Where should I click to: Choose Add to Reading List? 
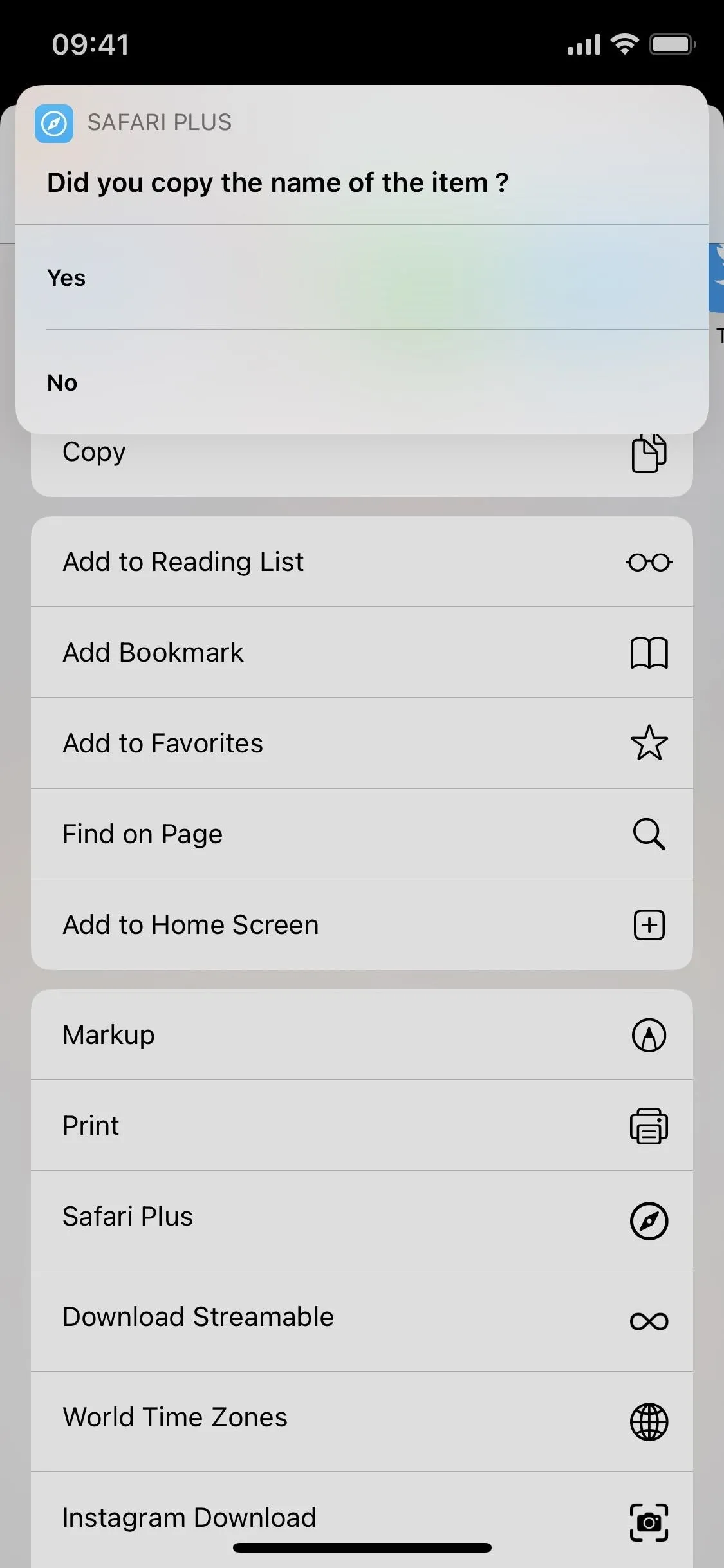[x=362, y=562]
